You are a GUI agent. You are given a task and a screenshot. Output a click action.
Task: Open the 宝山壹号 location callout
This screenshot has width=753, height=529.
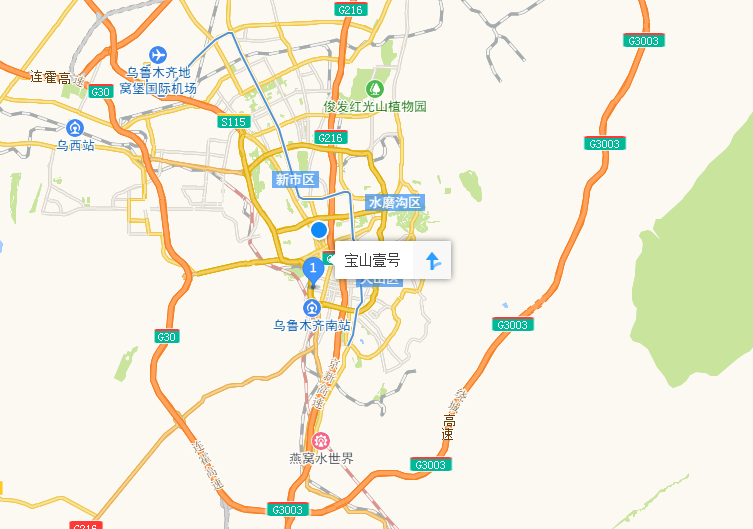pyautogui.click(x=373, y=261)
